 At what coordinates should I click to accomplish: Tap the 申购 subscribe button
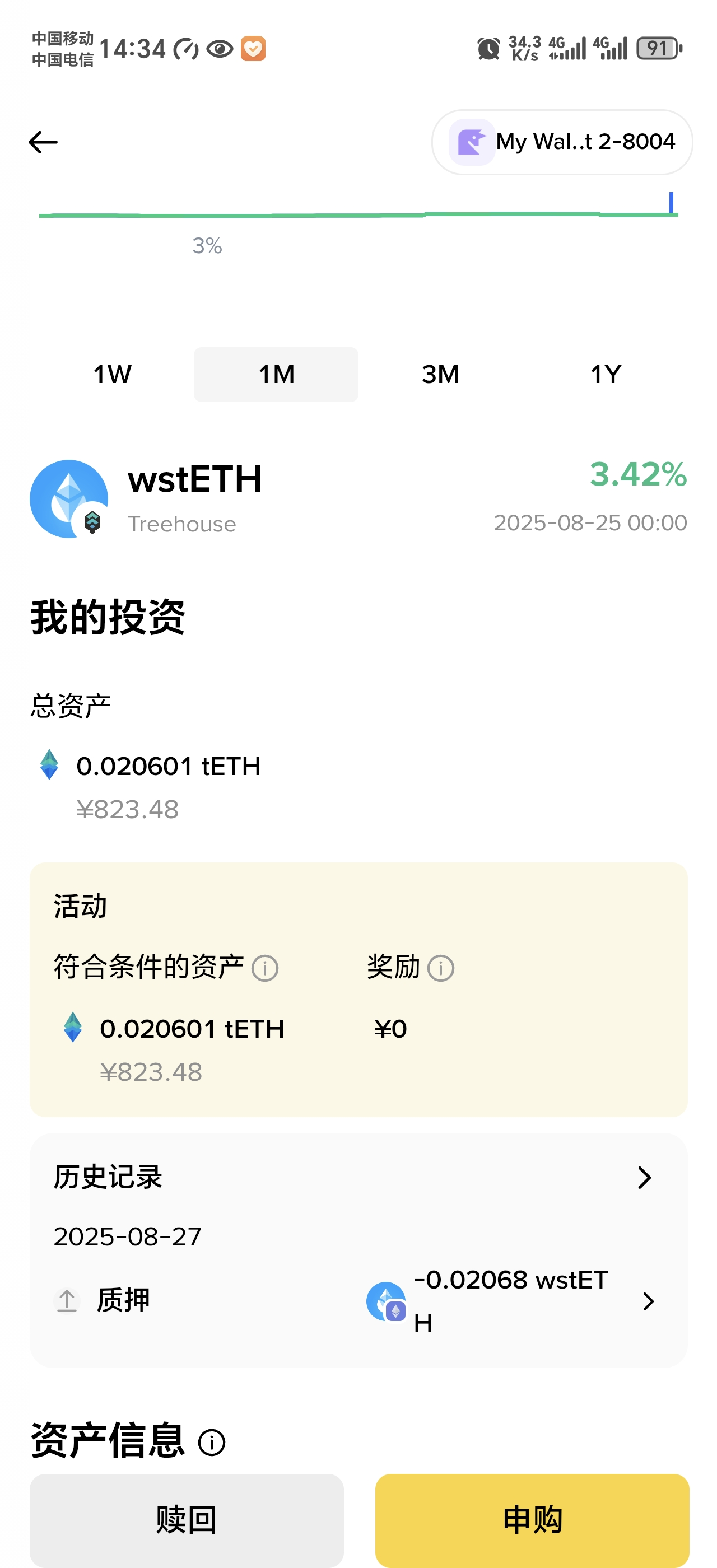[x=532, y=1520]
